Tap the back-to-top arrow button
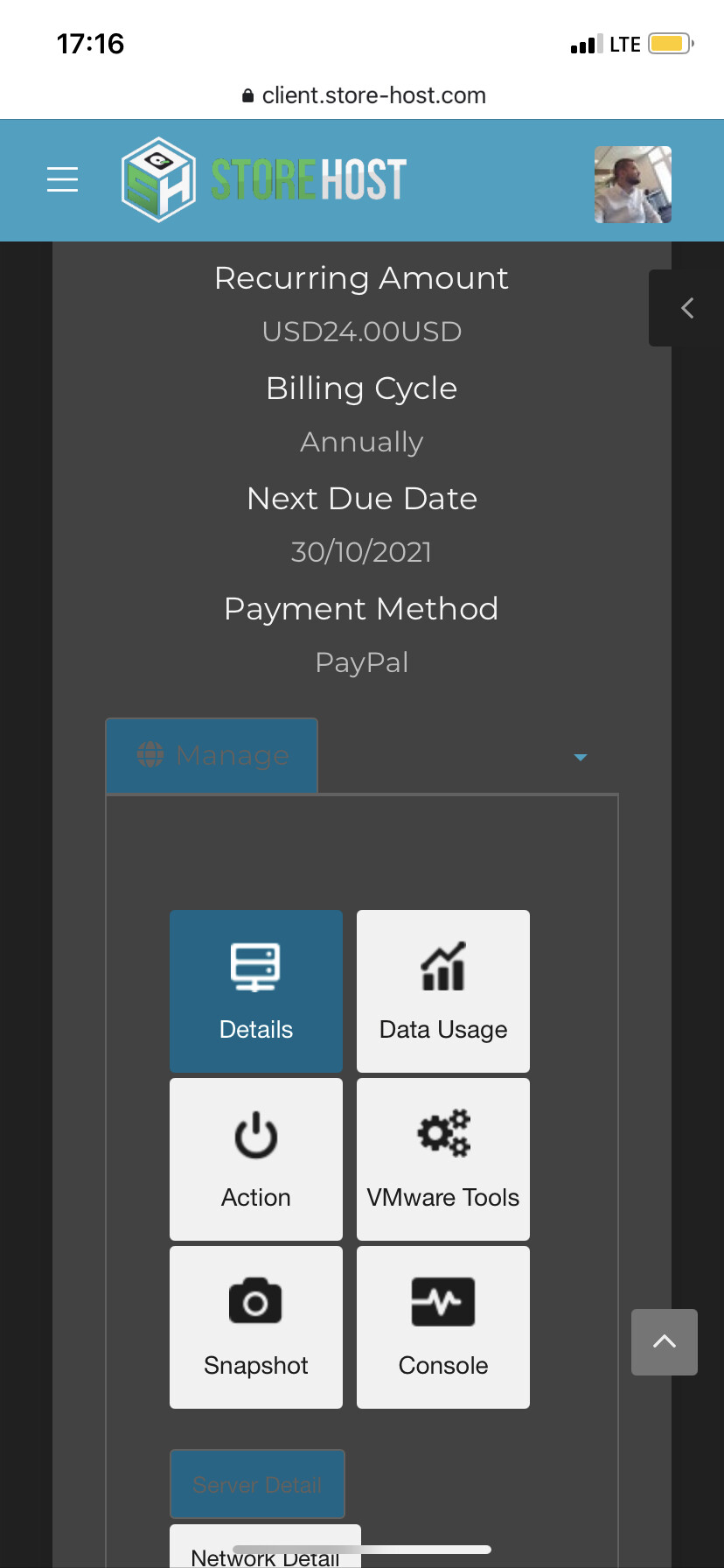Screen dimensions: 724x1568 pos(665,1342)
